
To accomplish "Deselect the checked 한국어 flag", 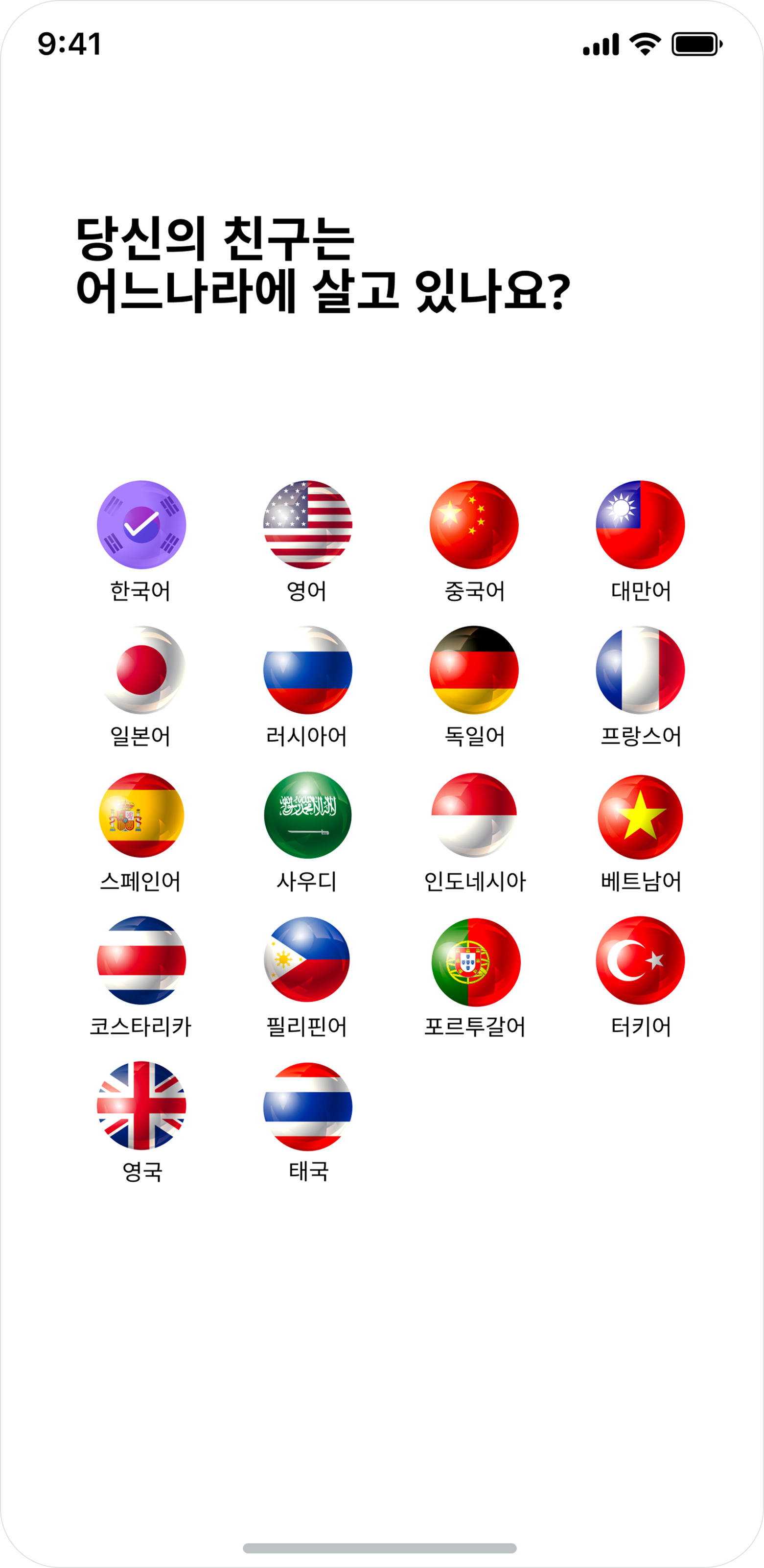I will pos(141,525).
